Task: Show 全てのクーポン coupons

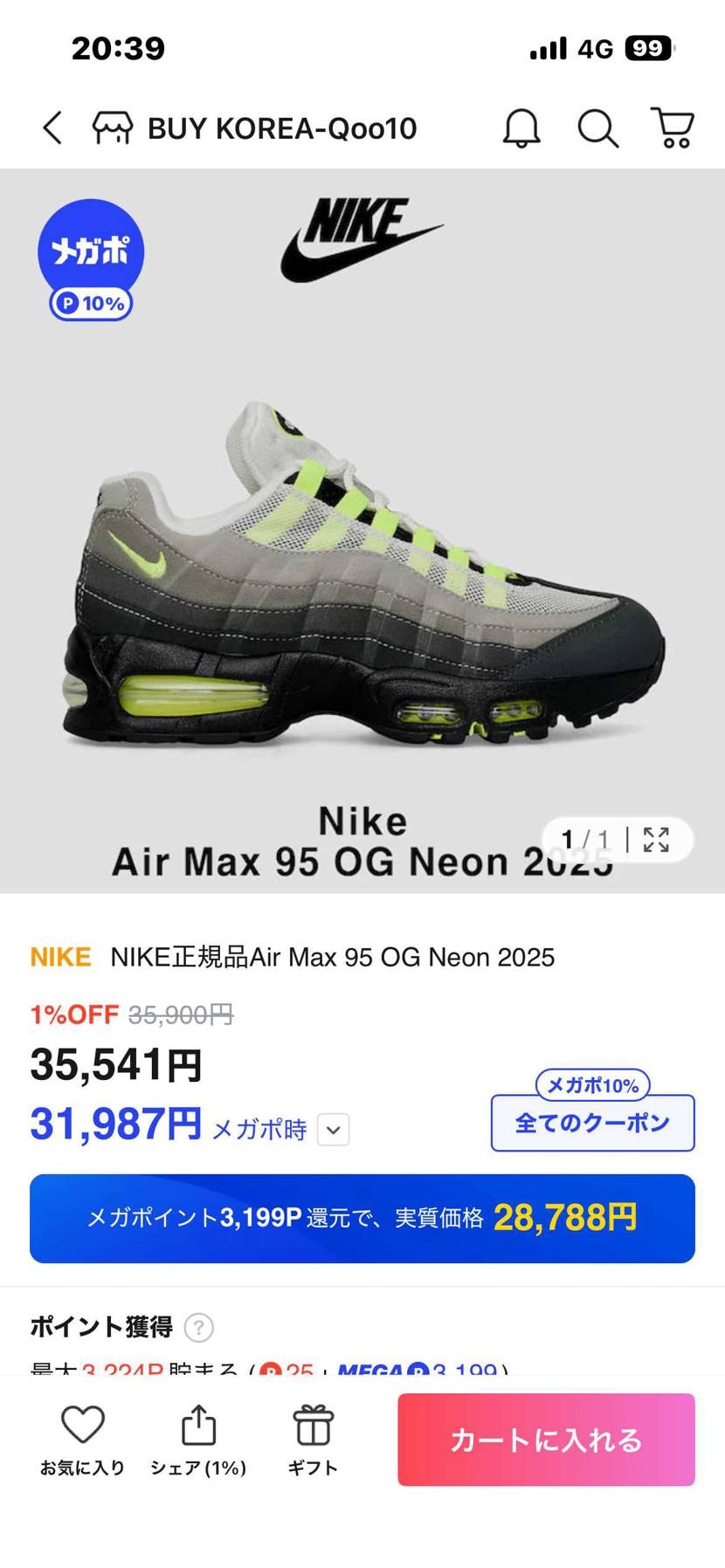Action: coord(592,1123)
